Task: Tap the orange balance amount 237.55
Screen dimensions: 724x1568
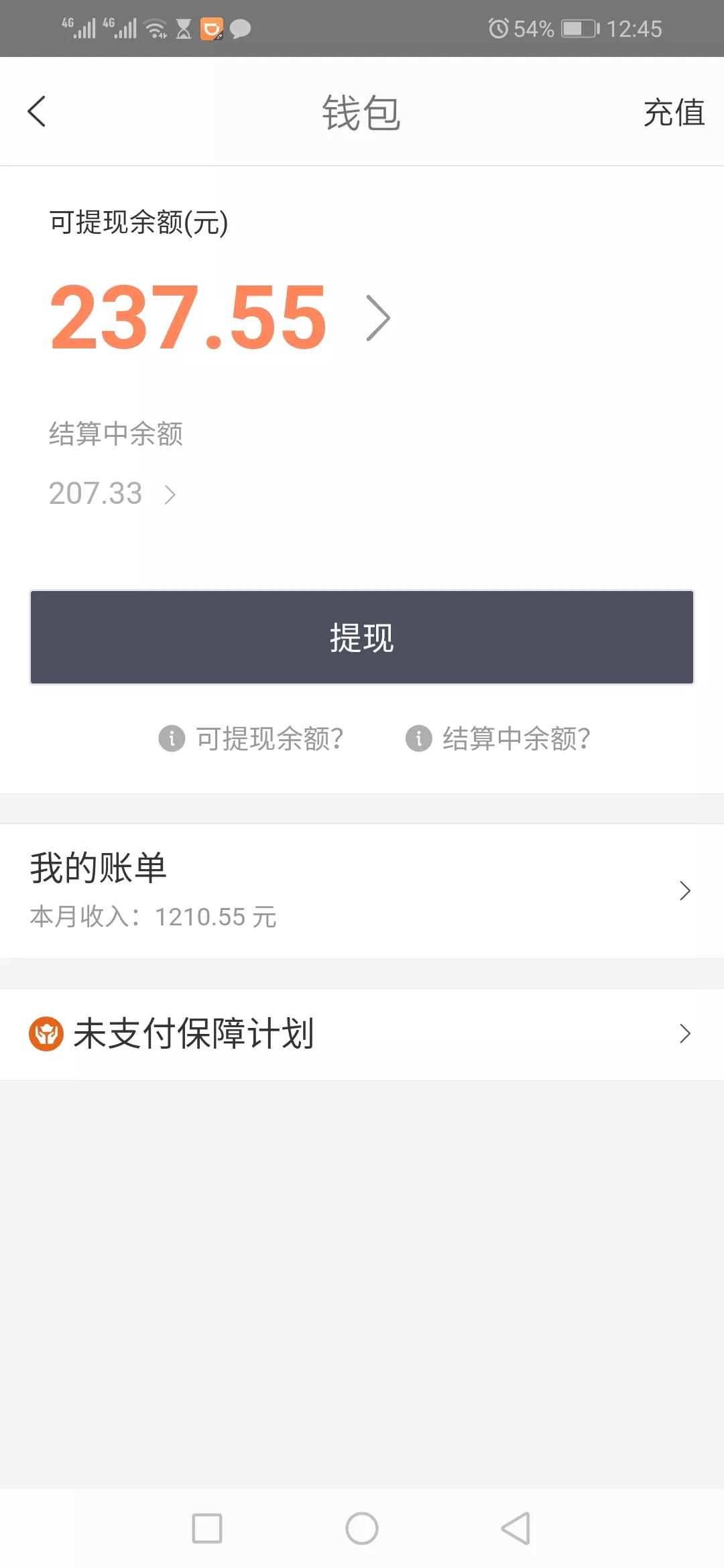Action: point(188,316)
